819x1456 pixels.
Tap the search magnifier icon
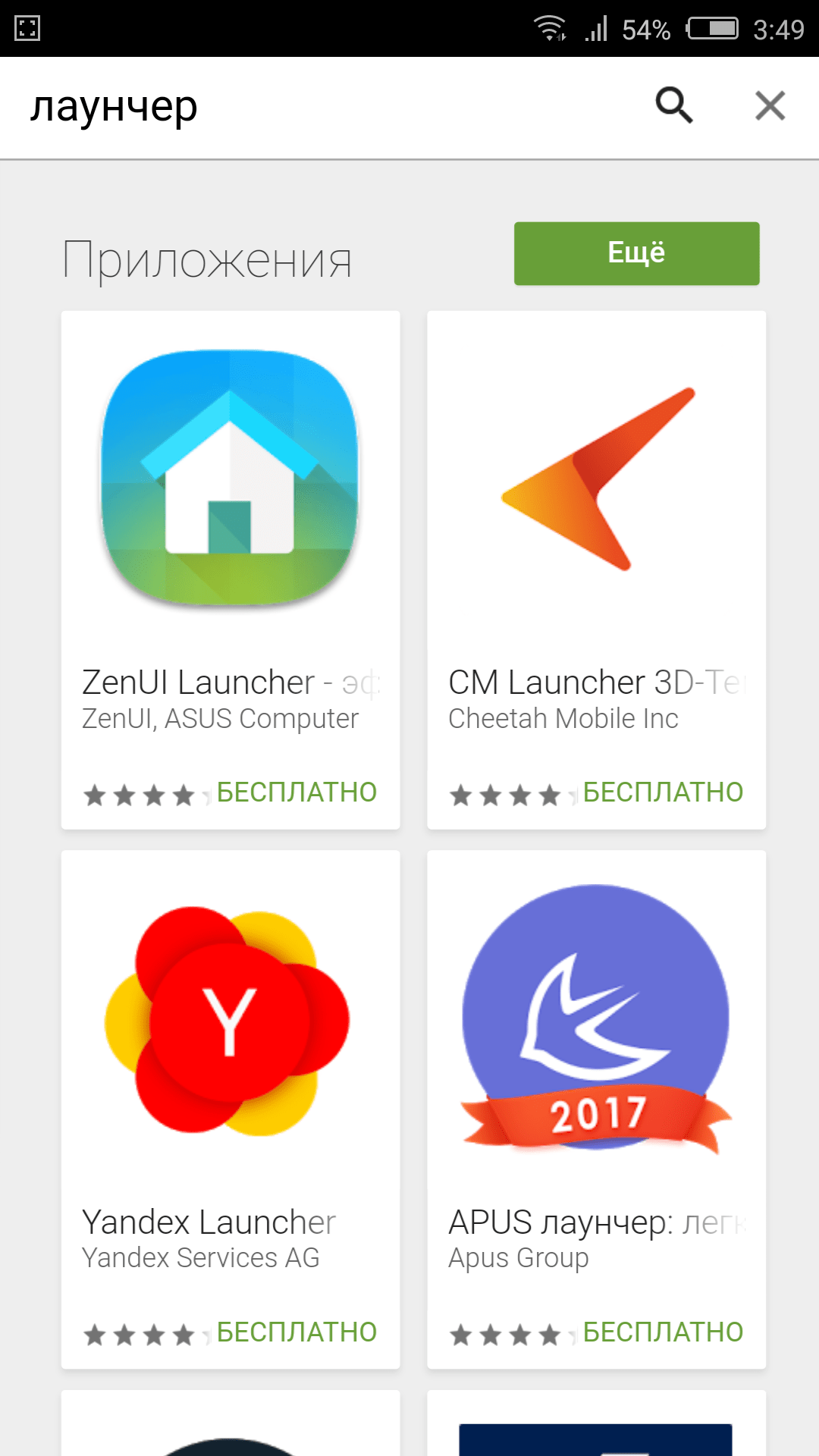(674, 105)
